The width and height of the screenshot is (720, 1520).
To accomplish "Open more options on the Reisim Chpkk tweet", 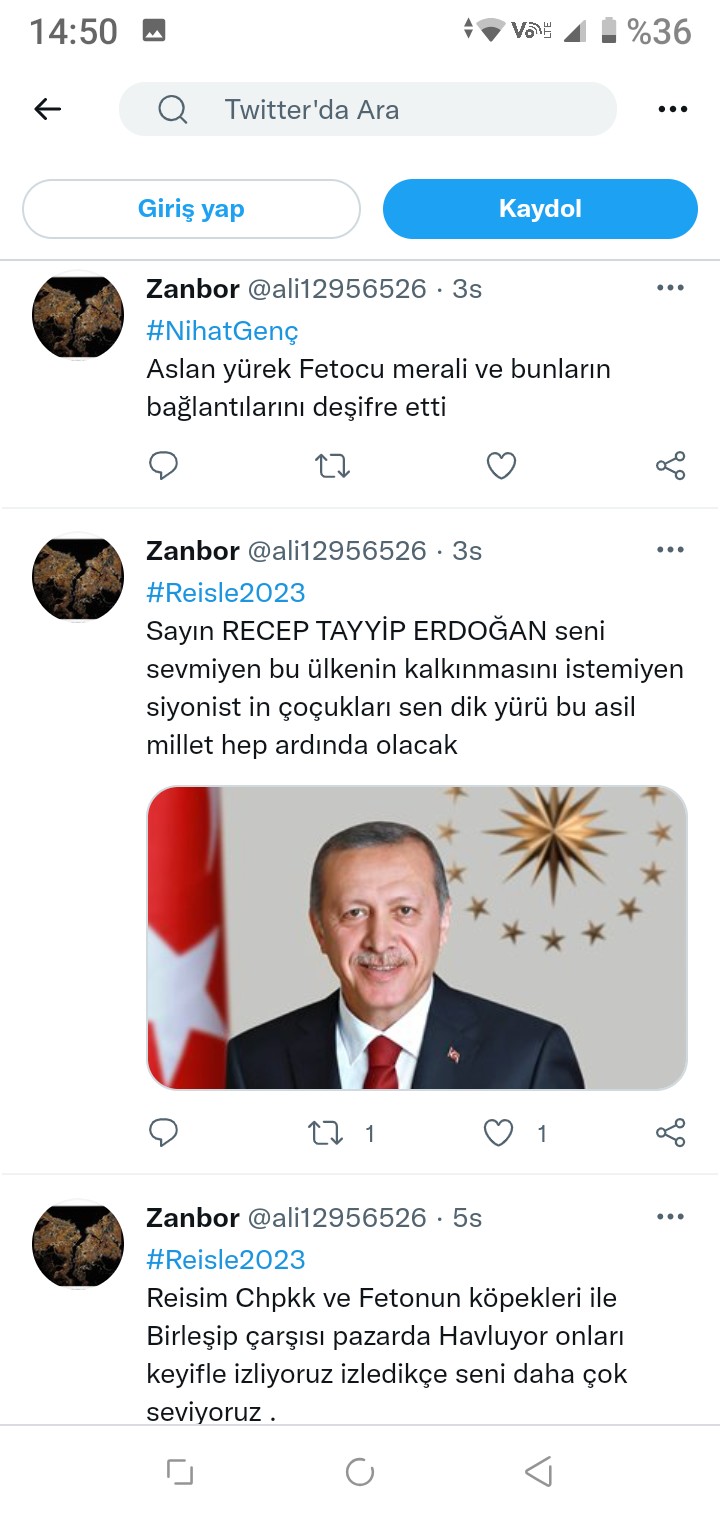I will coord(670,1217).
